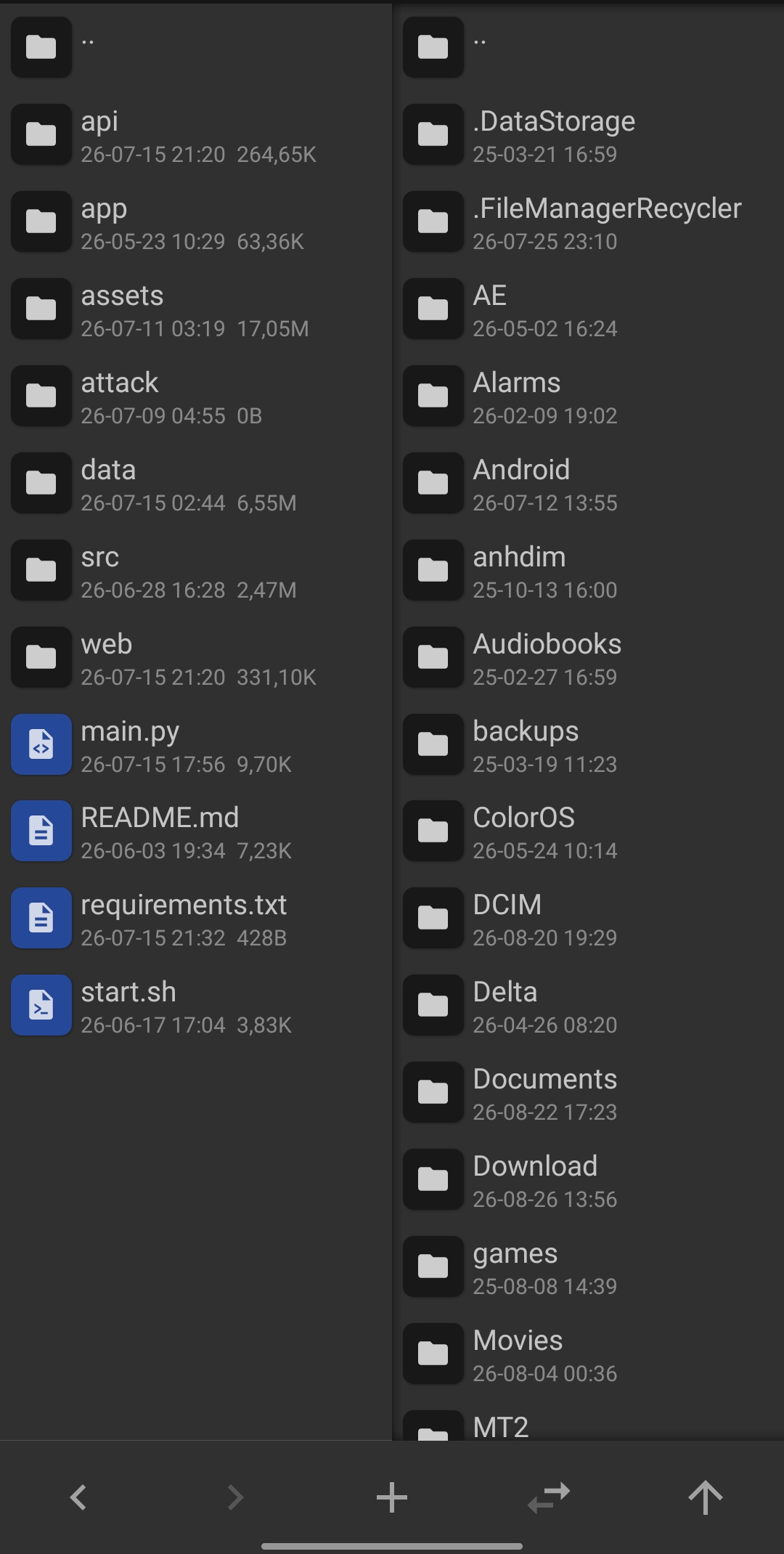Open the Documents folder
The image size is (784, 1554).
pos(589,1092)
